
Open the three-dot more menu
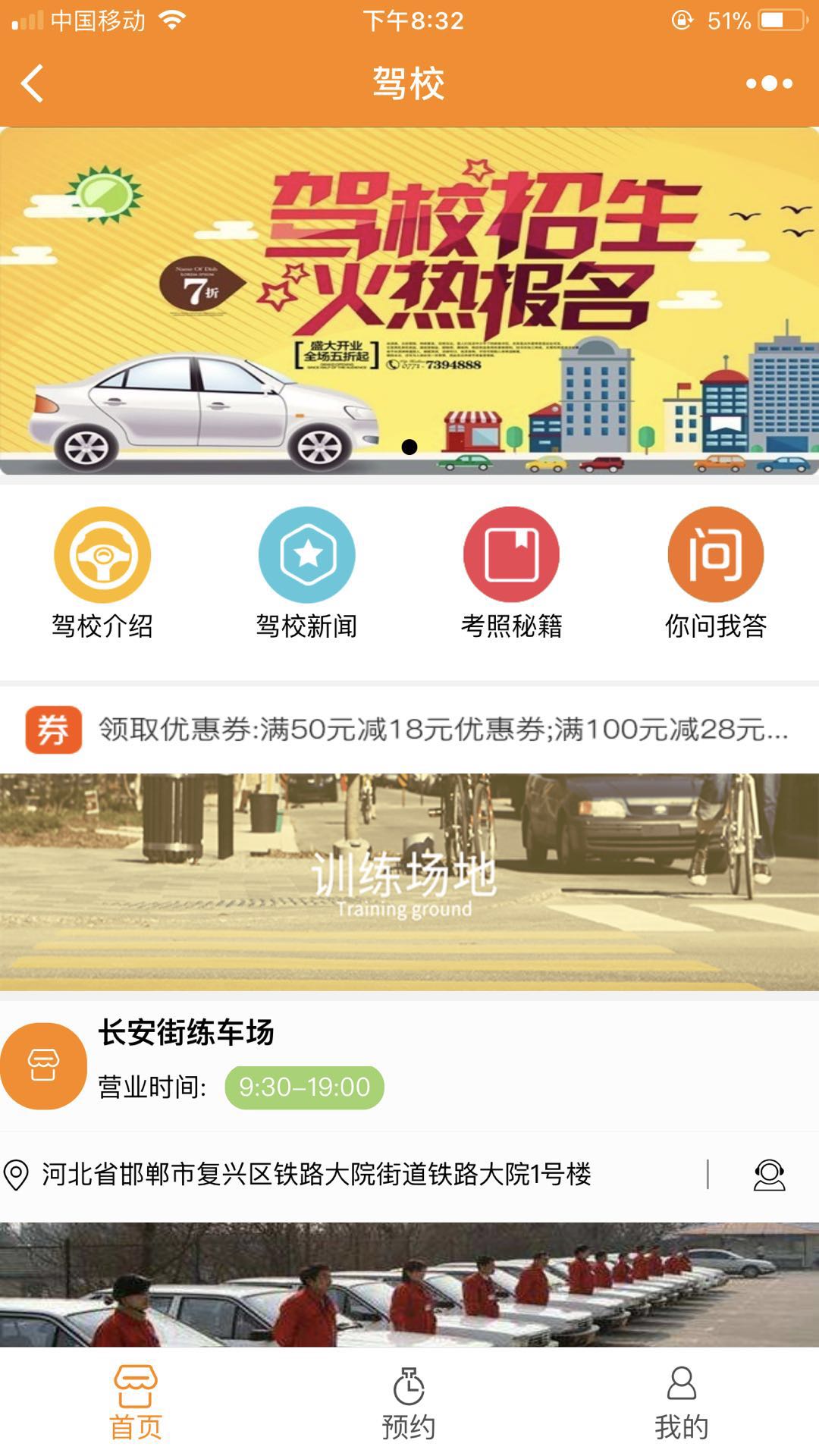click(769, 83)
